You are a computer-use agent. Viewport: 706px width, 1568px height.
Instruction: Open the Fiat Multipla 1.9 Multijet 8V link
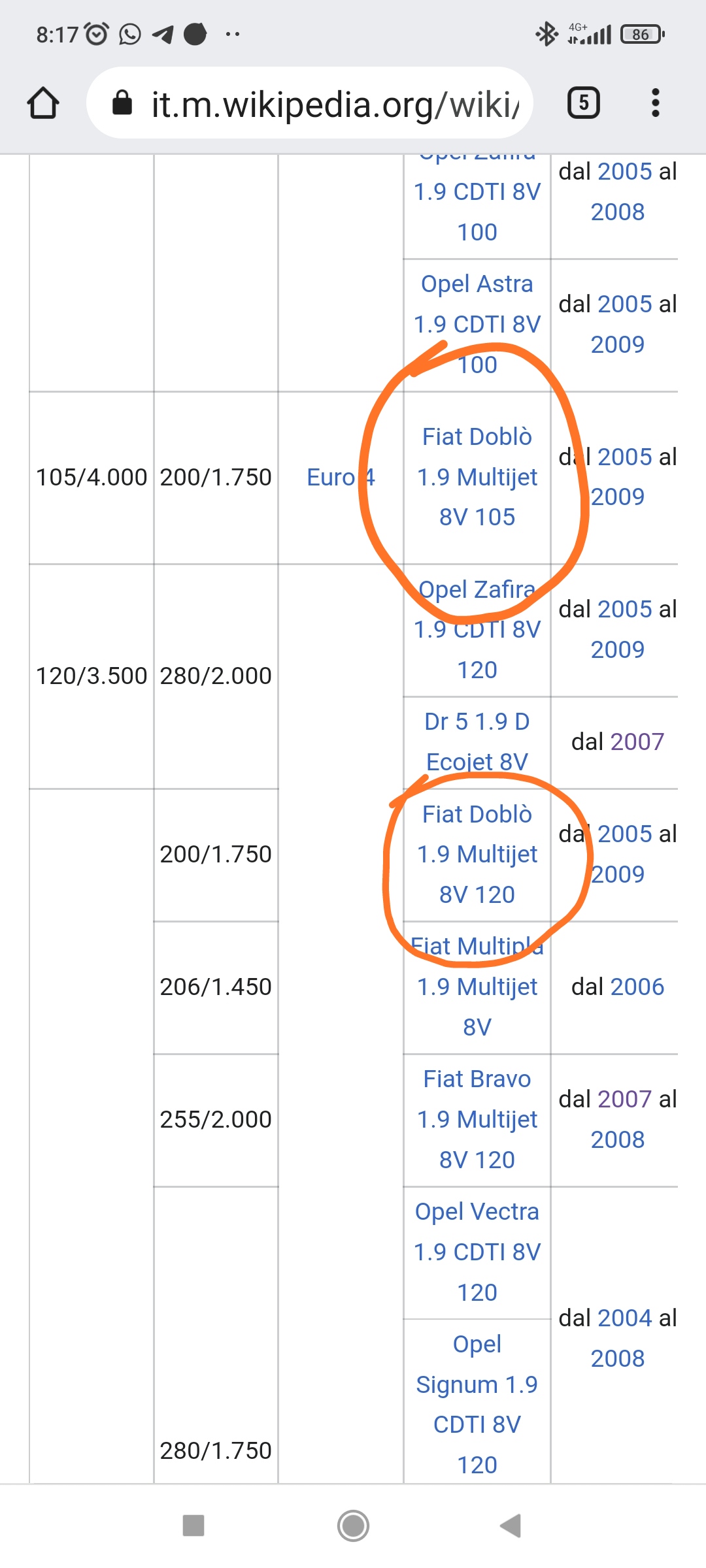[x=477, y=987]
